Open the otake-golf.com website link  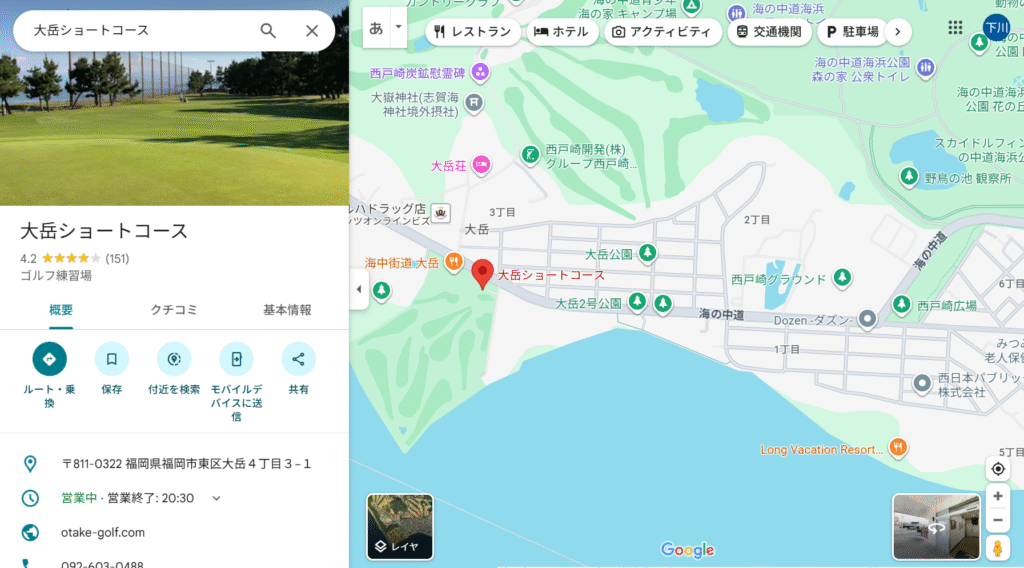coord(104,532)
